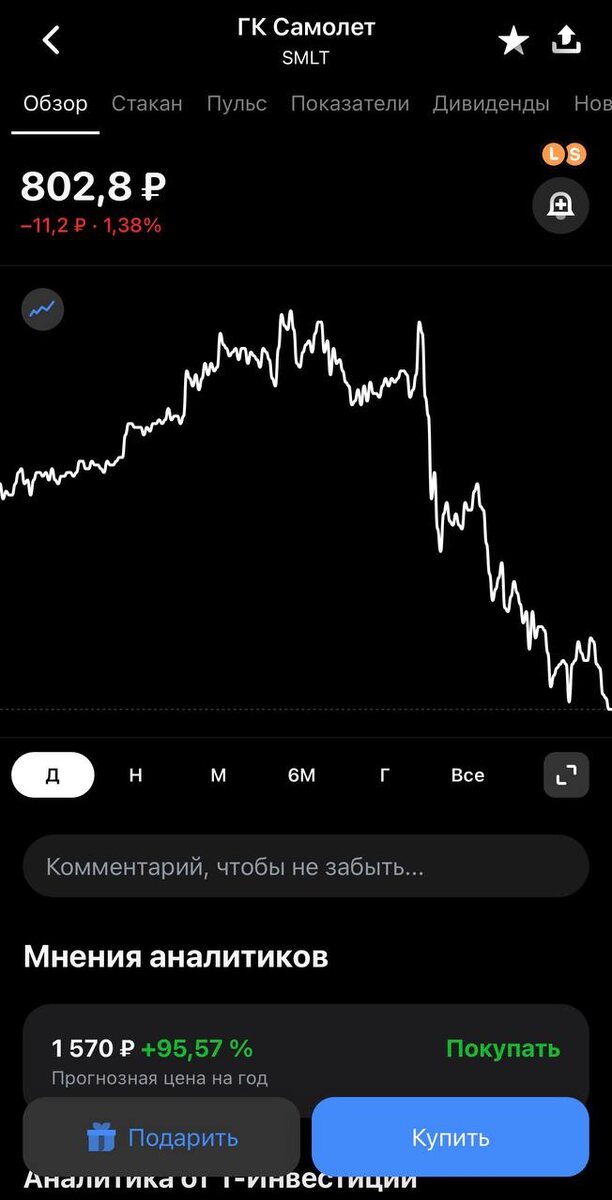This screenshot has height=1200, width=612.
Task: Tap the Комментарий note field
Action: pyautogui.click(x=306, y=866)
